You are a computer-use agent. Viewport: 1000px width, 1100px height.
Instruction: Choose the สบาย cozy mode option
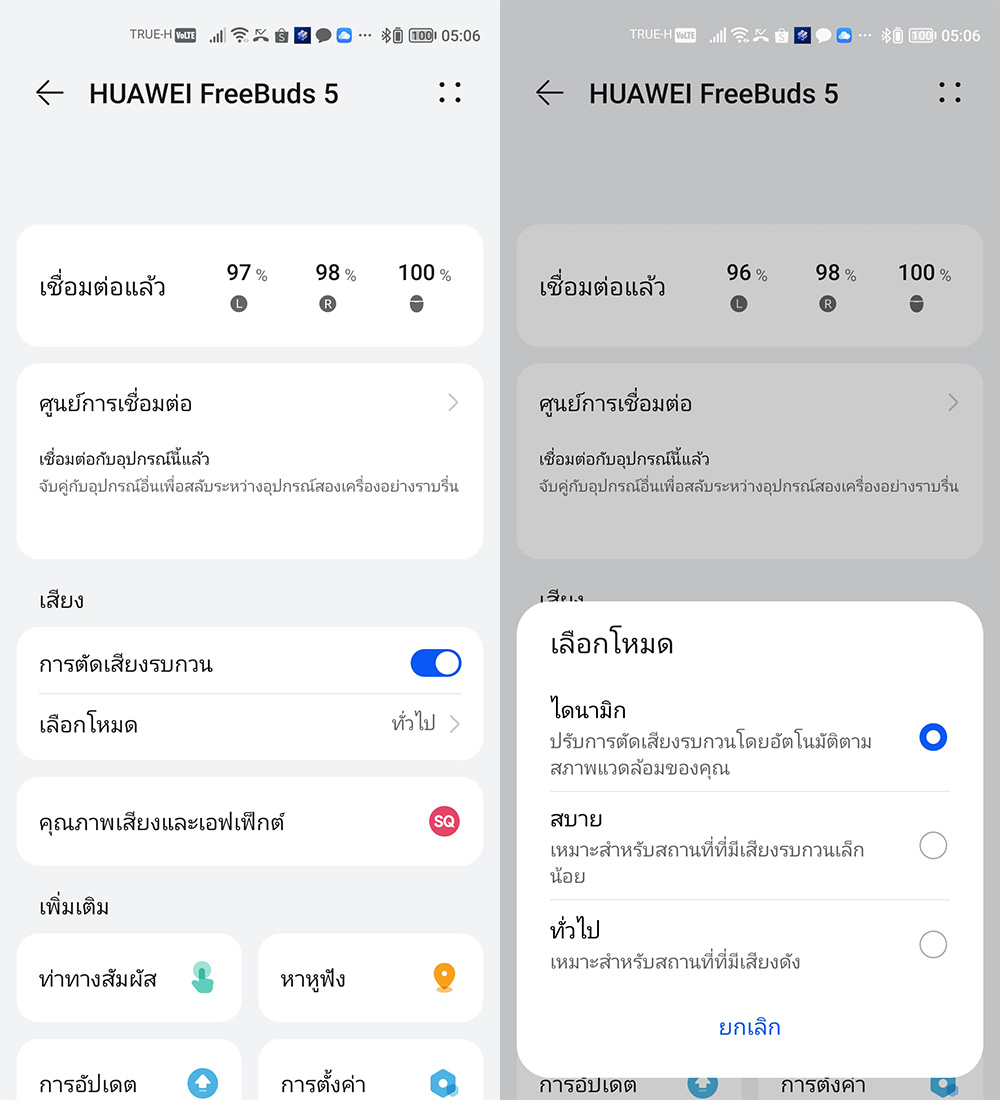(x=932, y=846)
